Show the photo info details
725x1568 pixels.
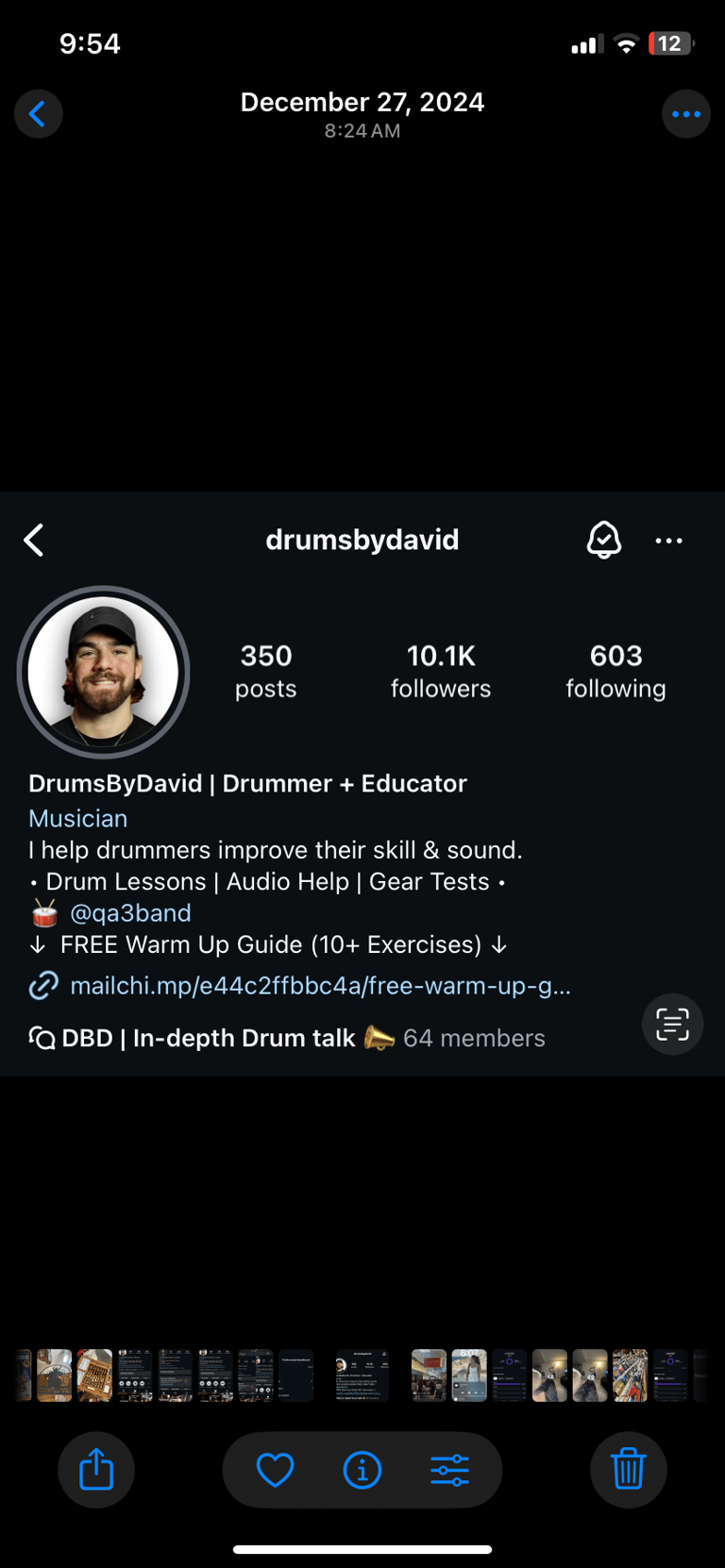(362, 1469)
